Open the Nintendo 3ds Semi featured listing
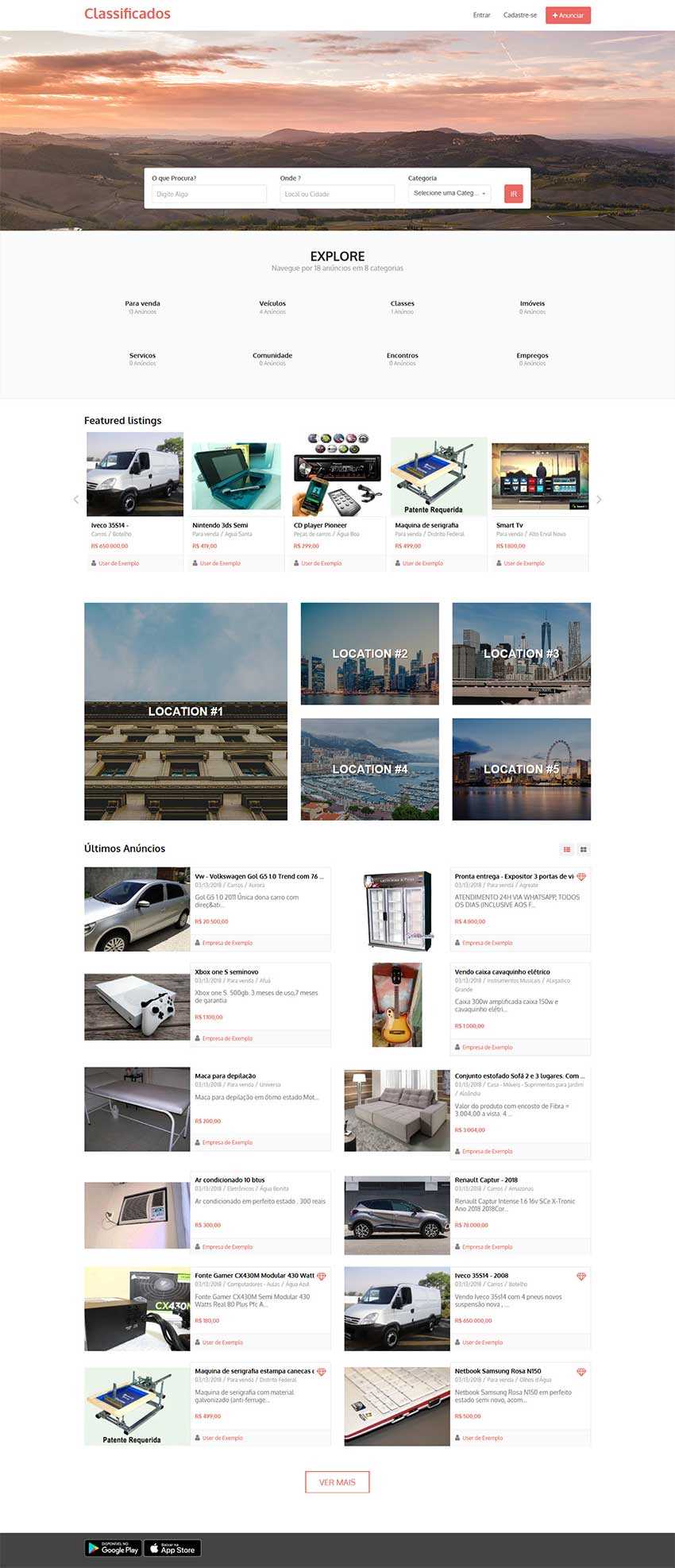Screen dimensions: 675x1568 pyautogui.click(x=220, y=525)
